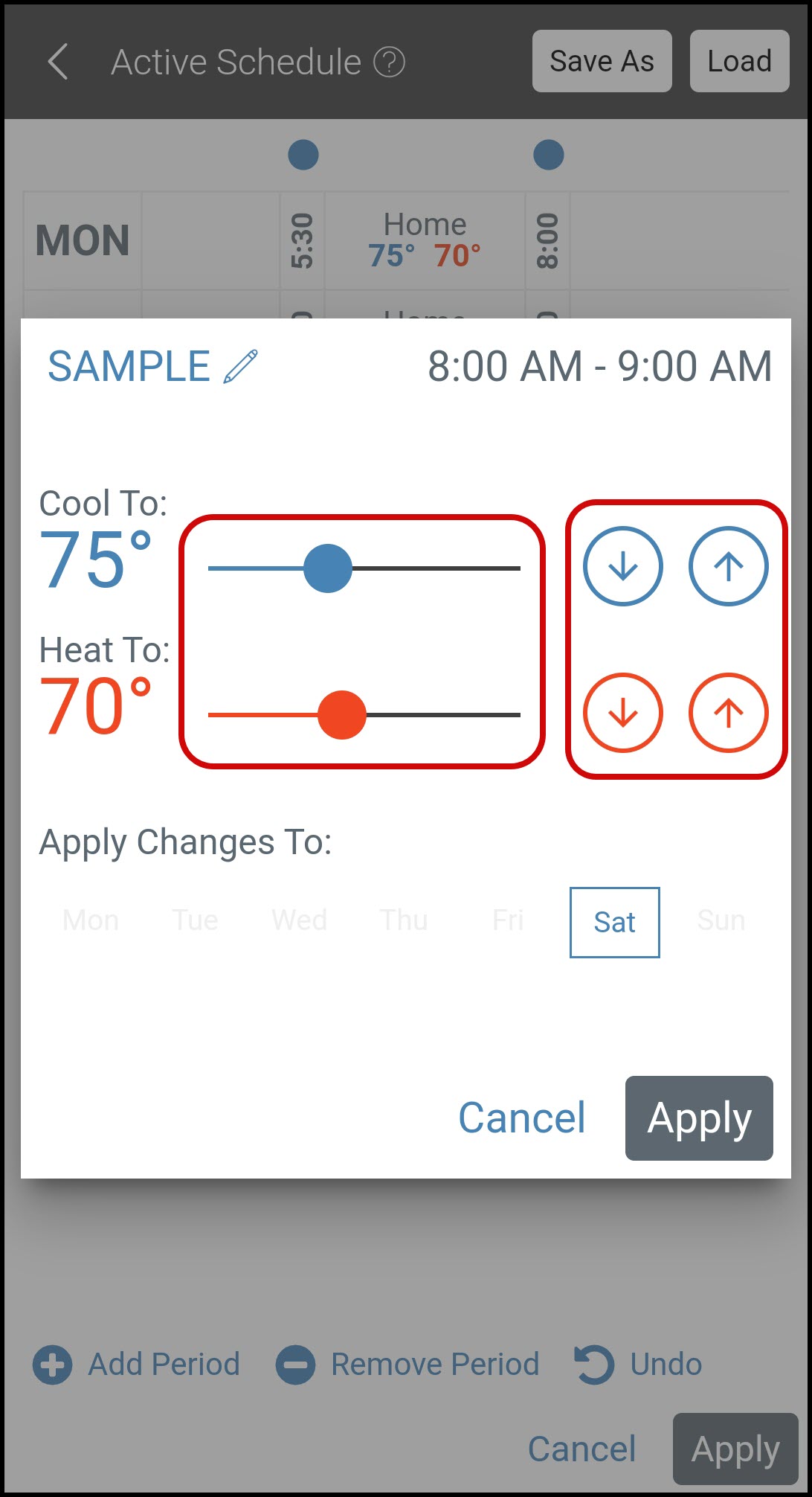The height and width of the screenshot is (1497, 812).
Task: Select Mon in Apply Changes To
Action: click(91, 921)
